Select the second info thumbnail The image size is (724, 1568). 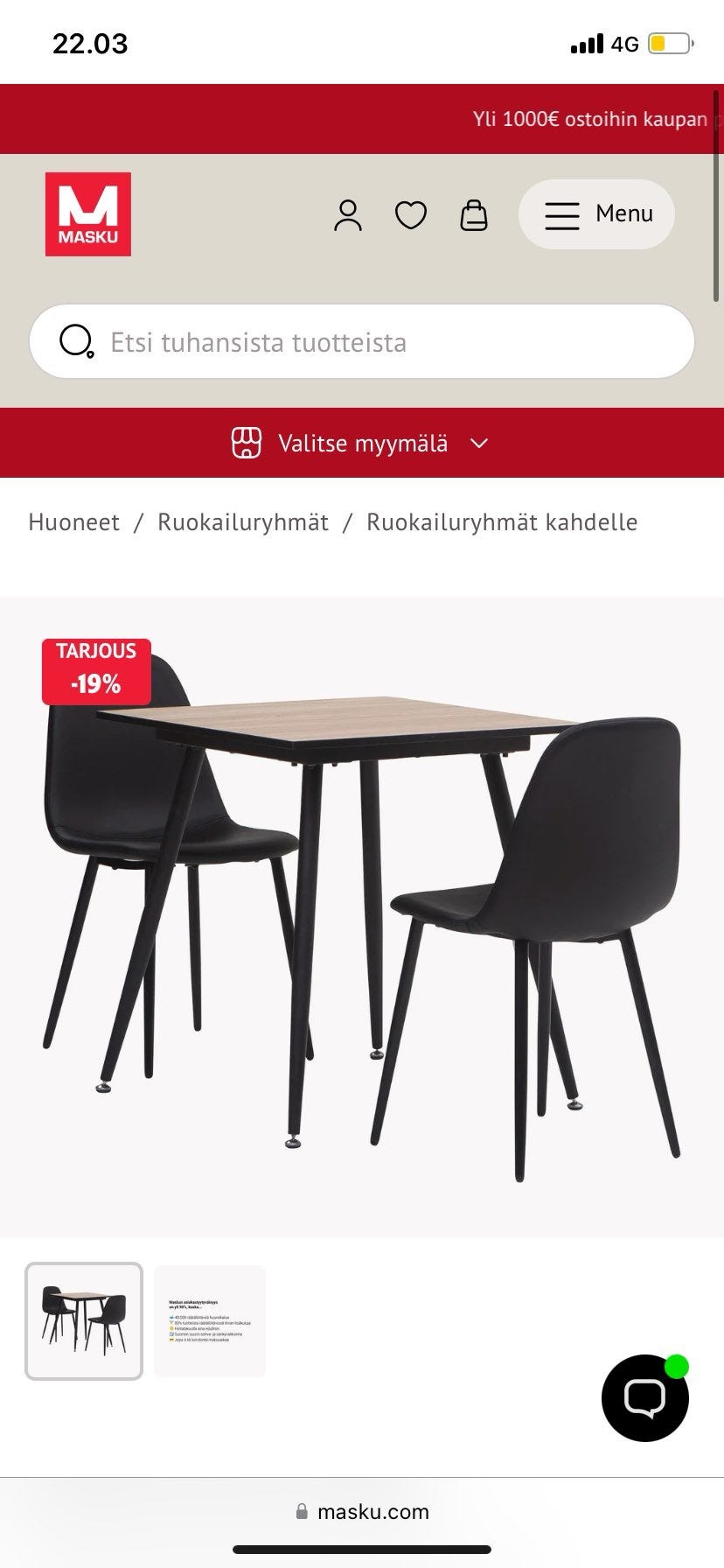[x=210, y=1319]
